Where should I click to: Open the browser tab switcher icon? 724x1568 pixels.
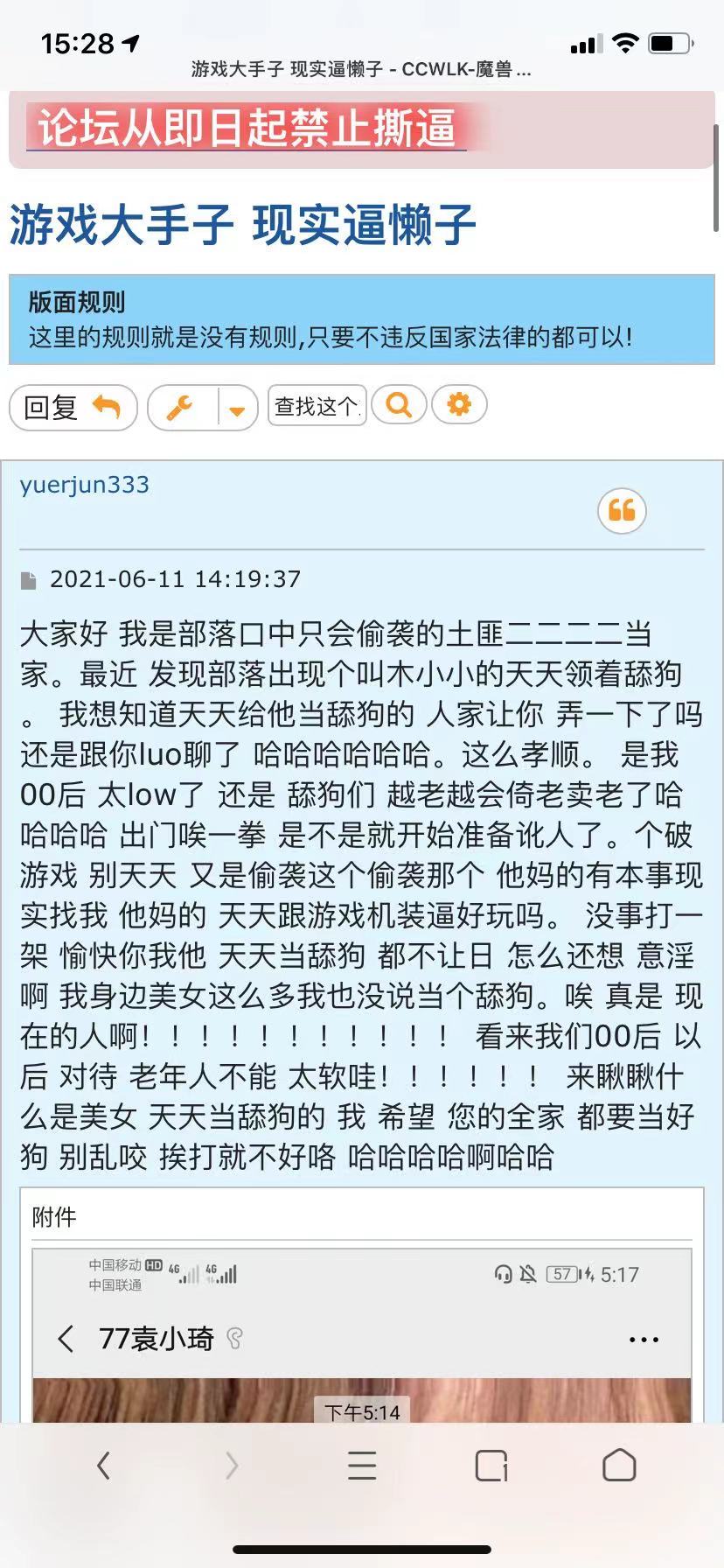click(x=491, y=1465)
